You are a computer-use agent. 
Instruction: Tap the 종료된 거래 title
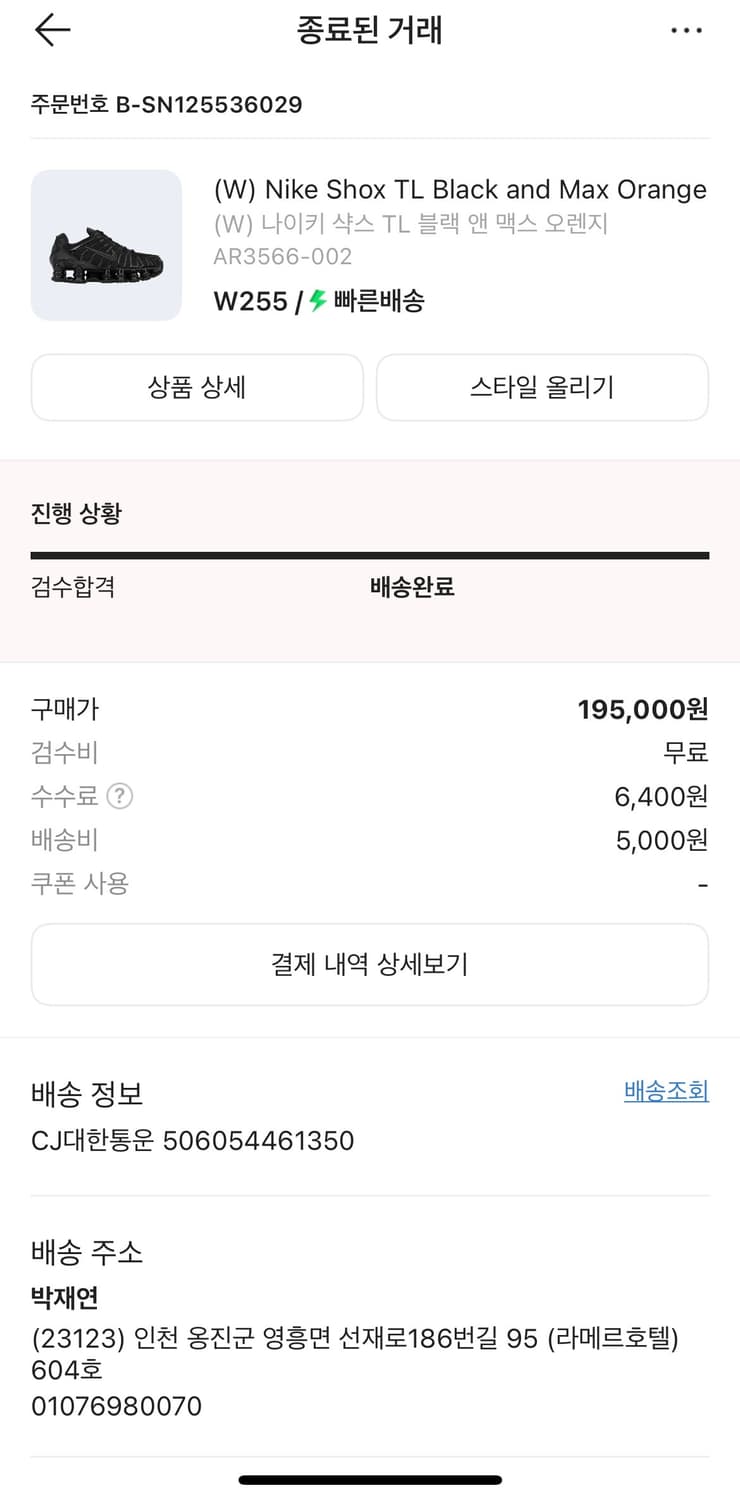[x=370, y=30]
